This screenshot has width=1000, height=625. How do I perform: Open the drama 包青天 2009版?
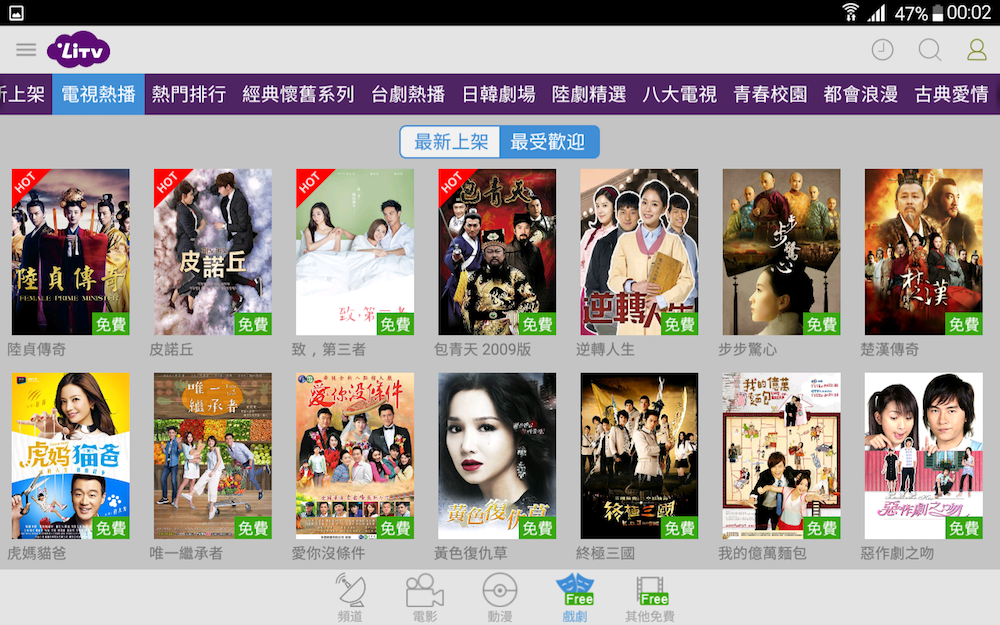click(x=497, y=252)
